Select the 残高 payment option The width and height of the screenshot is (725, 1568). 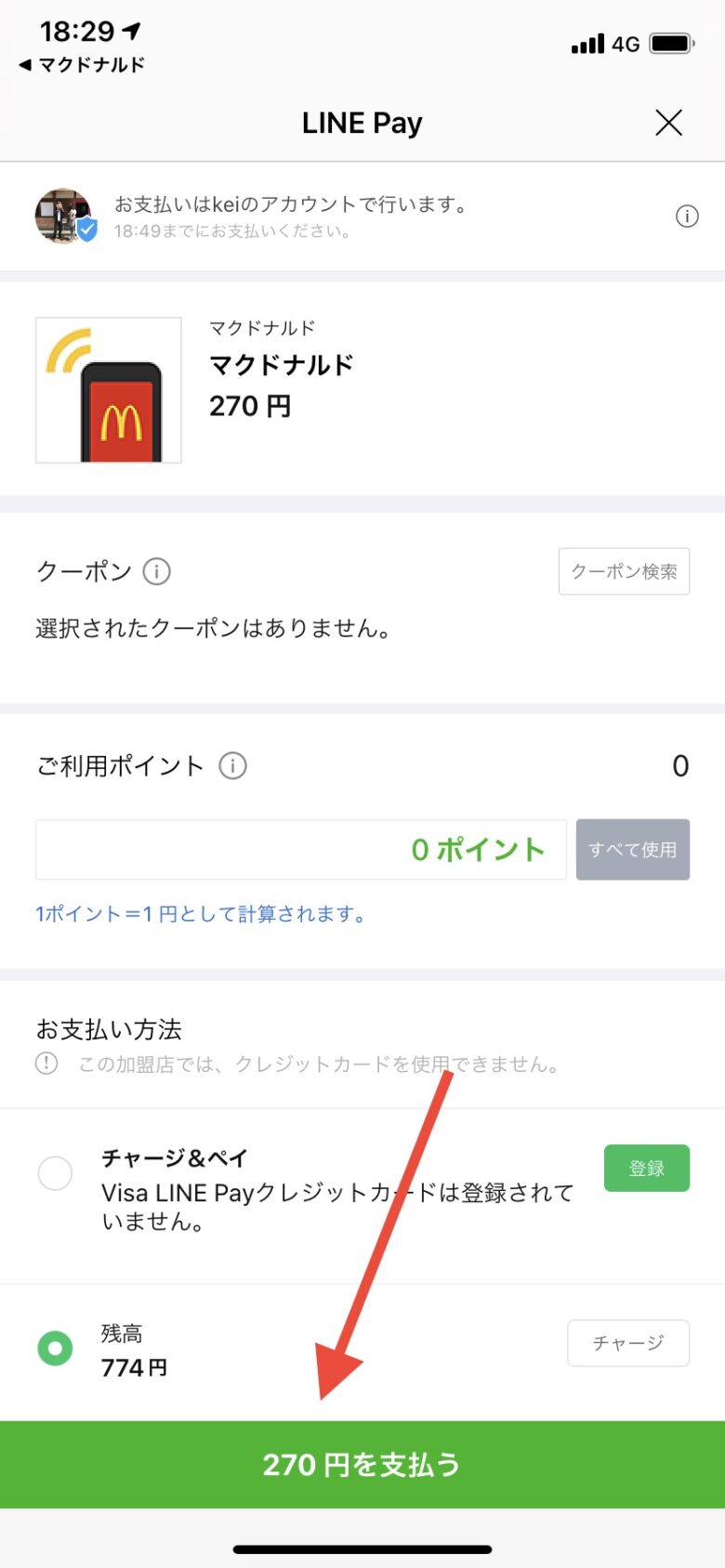(x=55, y=1347)
